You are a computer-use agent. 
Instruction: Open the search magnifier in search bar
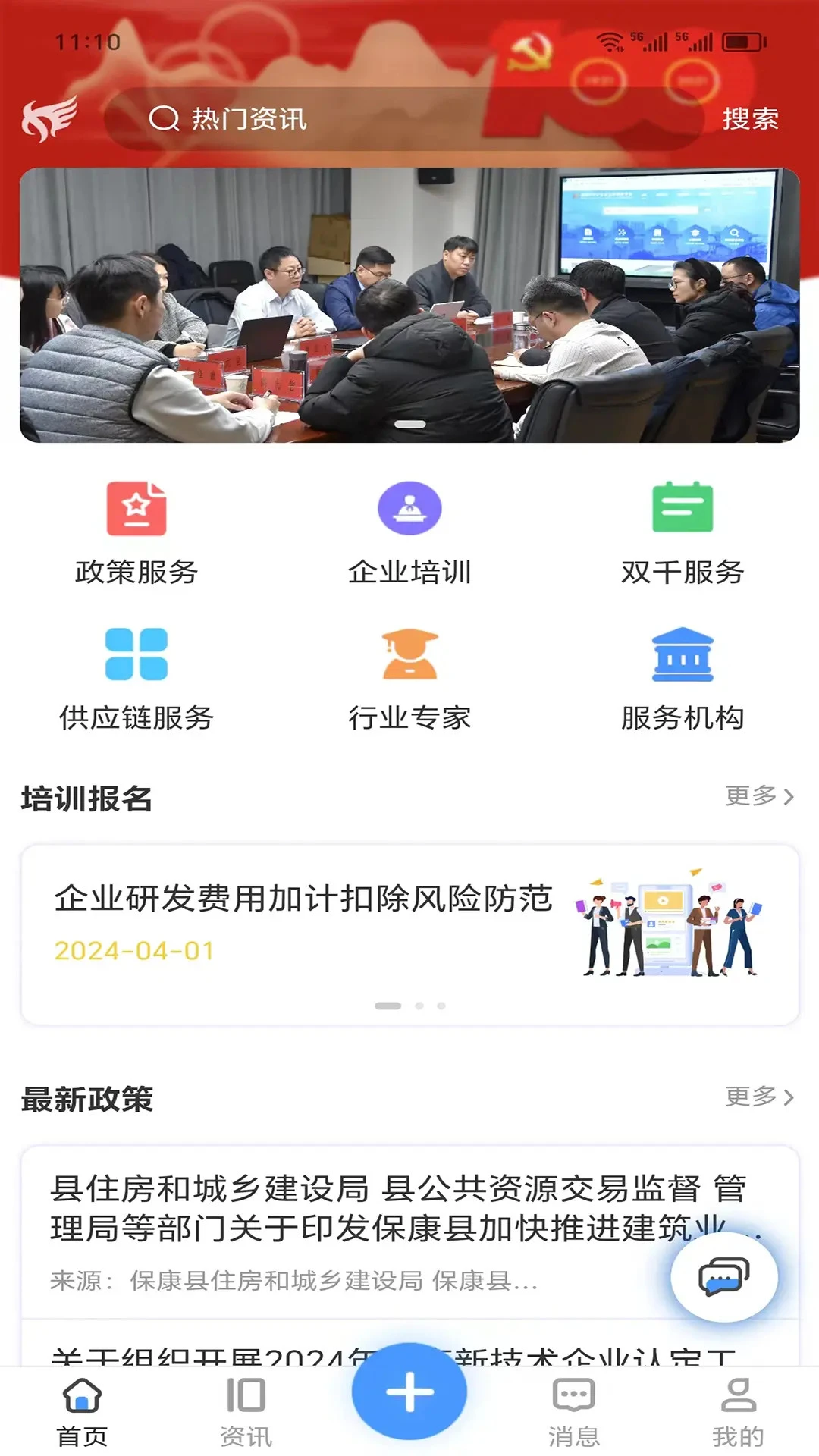[x=163, y=118]
